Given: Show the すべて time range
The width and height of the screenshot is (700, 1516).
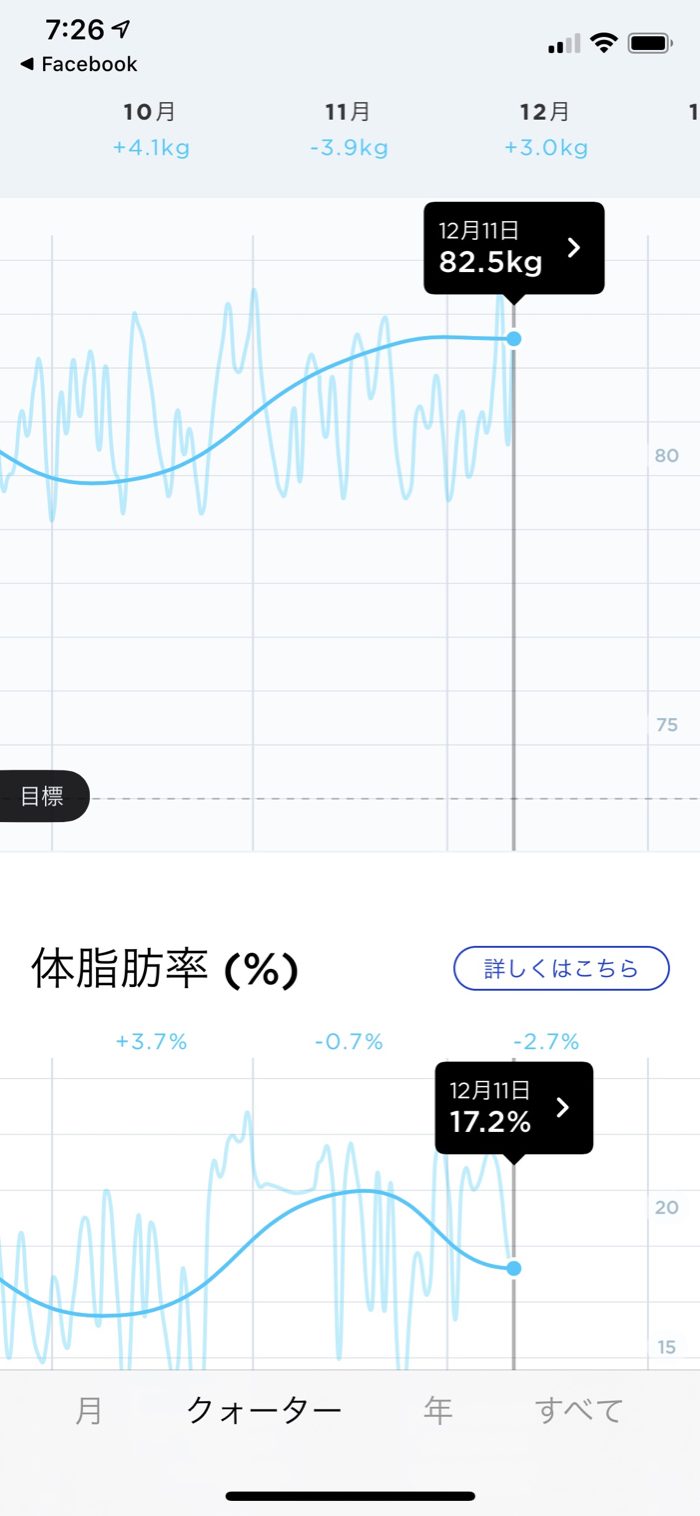Looking at the screenshot, I should [x=579, y=1410].
